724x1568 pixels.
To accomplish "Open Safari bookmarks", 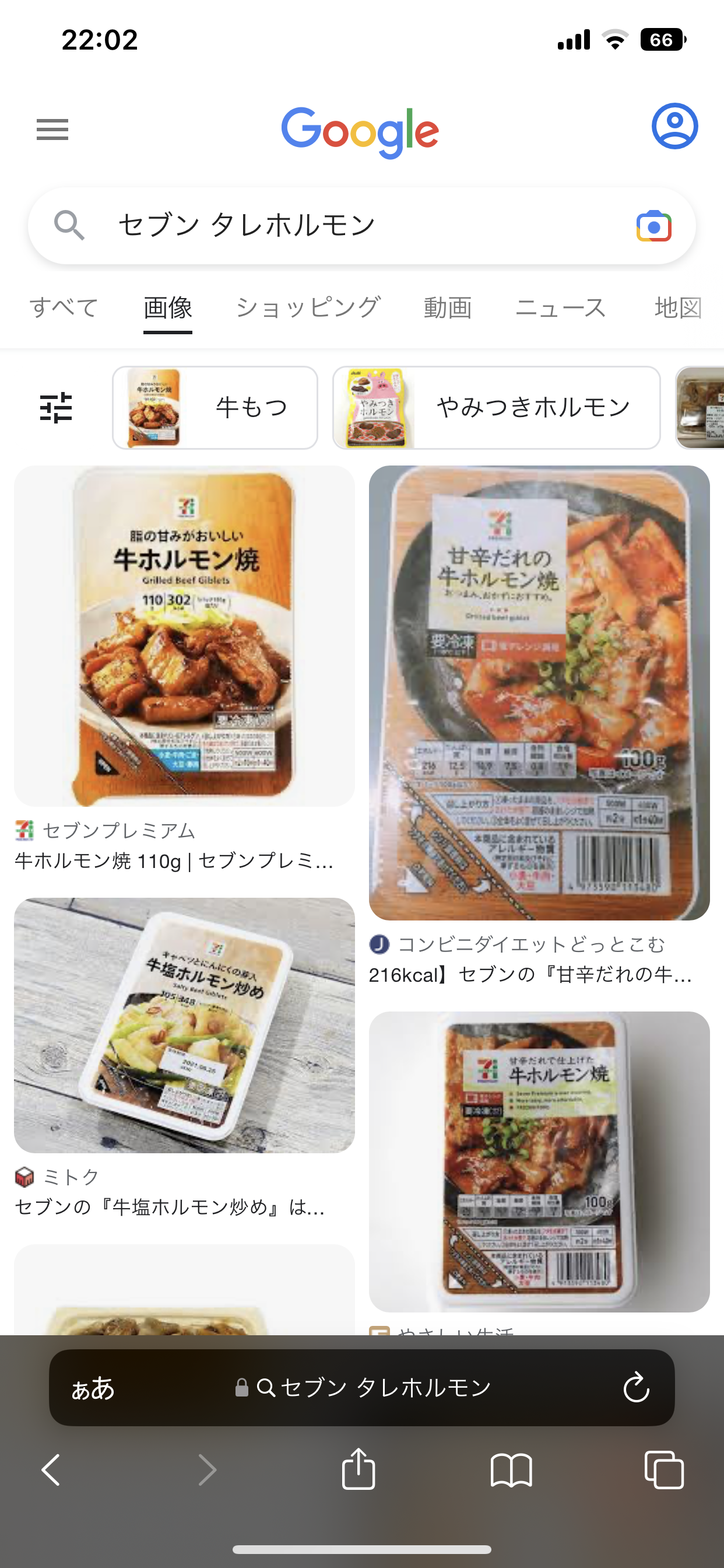I will [x=511, y=1471].
